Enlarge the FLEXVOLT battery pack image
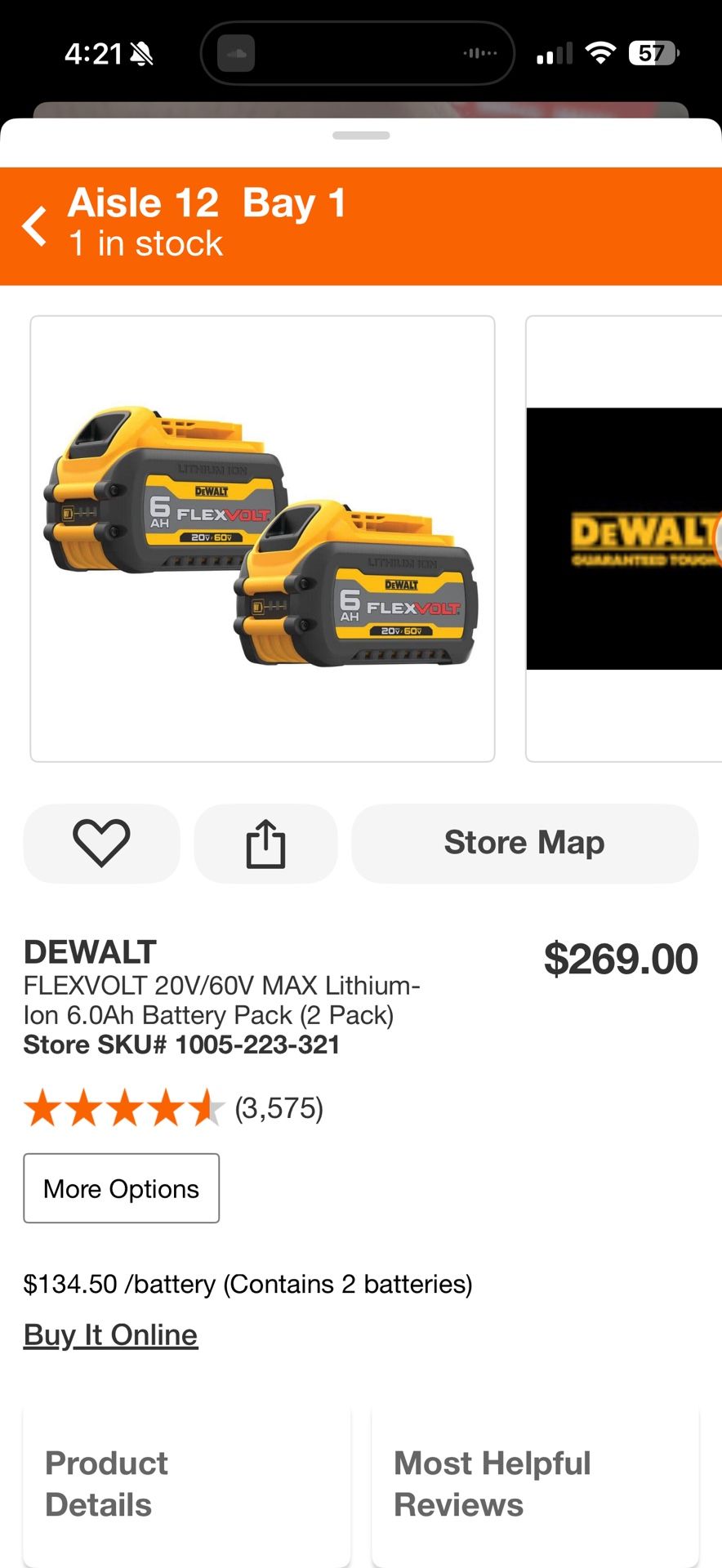 (262, 539)
